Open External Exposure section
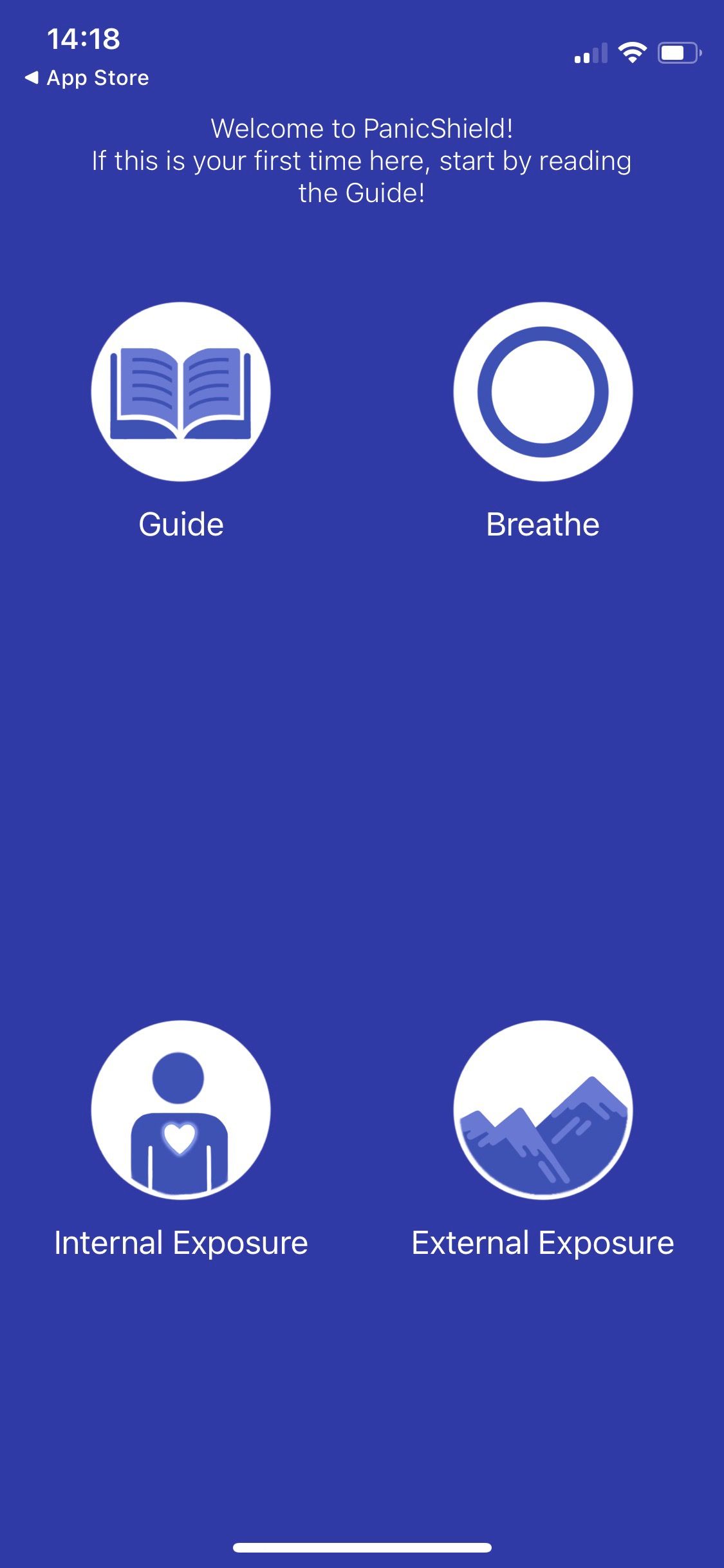This screenshot has height=1568, width=724. click(x=543, y=1110)
